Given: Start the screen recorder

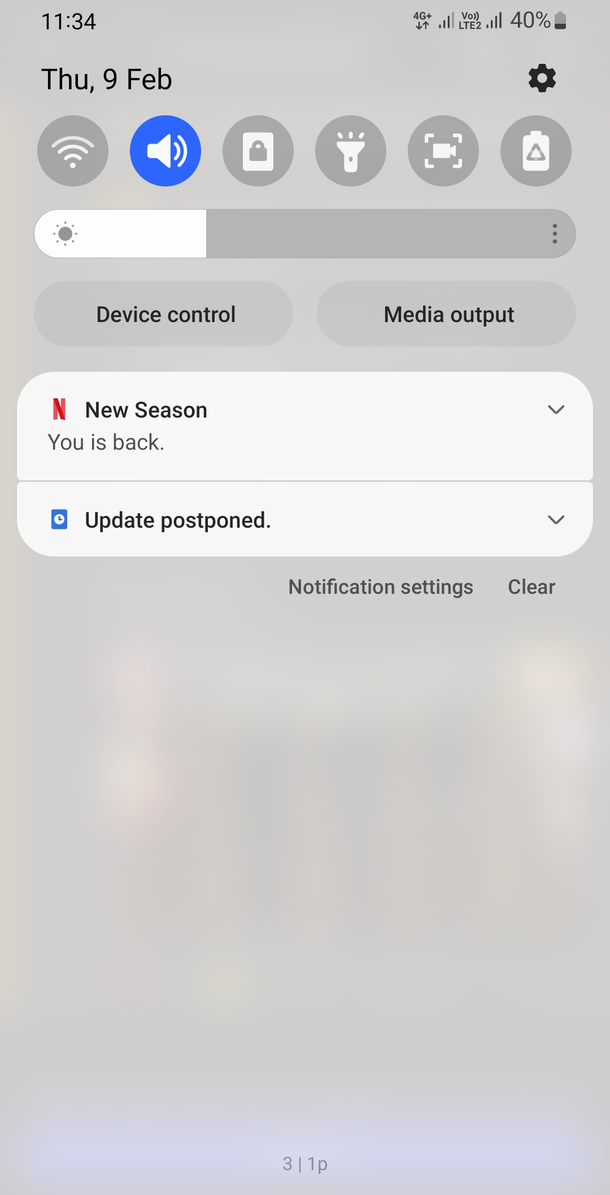Looking at the screenshot, I should pyautogui.click(x=443, y=152).
